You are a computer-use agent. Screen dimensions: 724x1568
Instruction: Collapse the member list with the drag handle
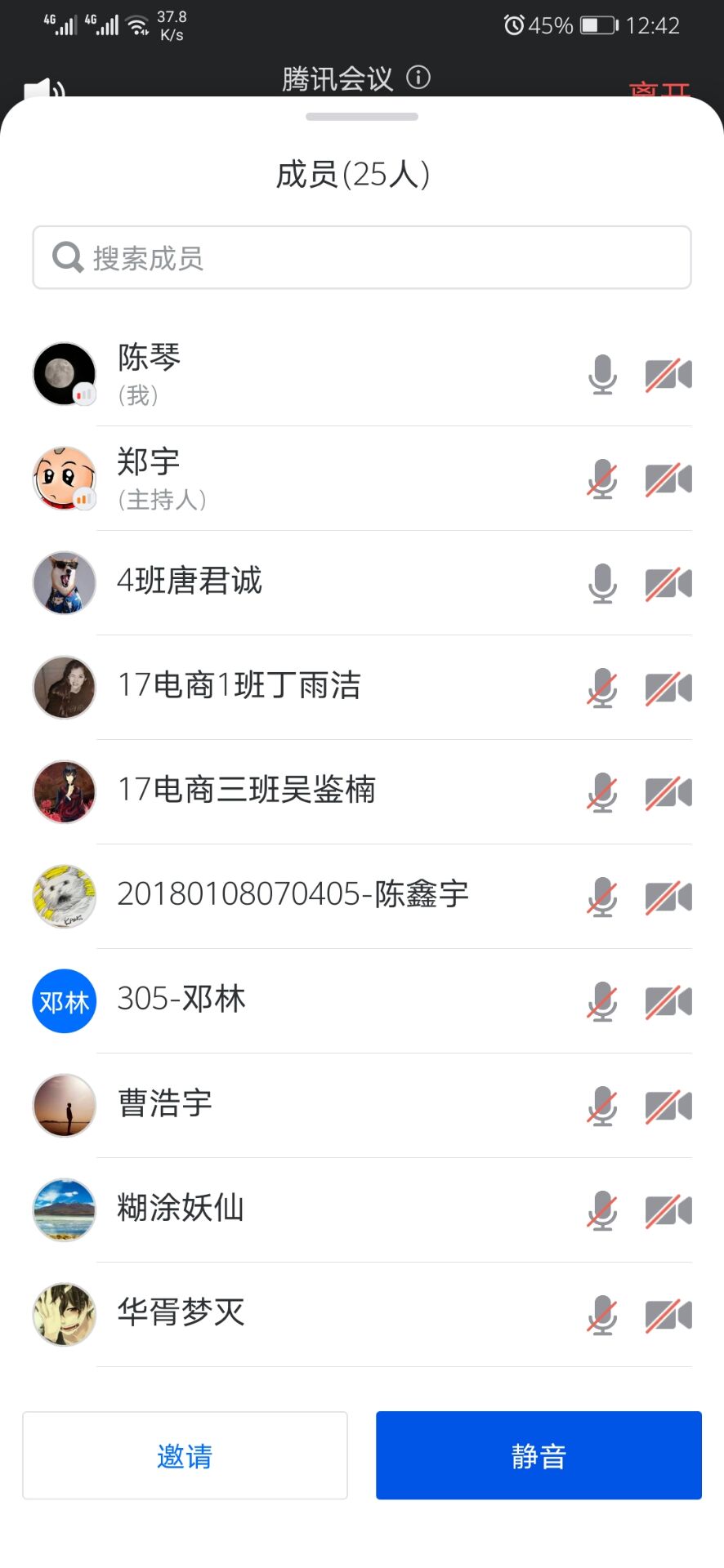(x=361, y=117)
